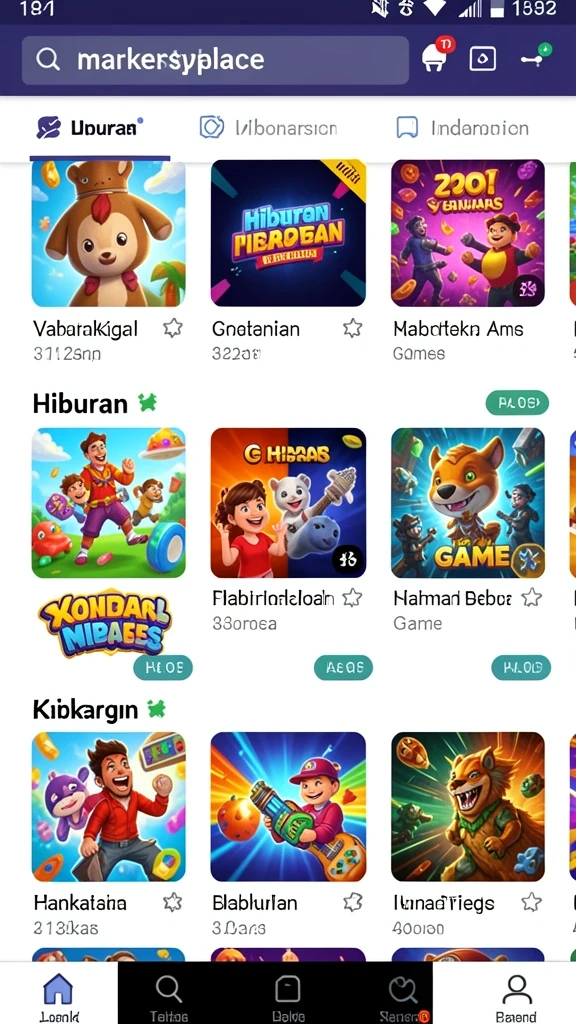The image size is (576, 1024).
Task: Switch to the Vibonarsicn tab
Action: pos(268,128)
